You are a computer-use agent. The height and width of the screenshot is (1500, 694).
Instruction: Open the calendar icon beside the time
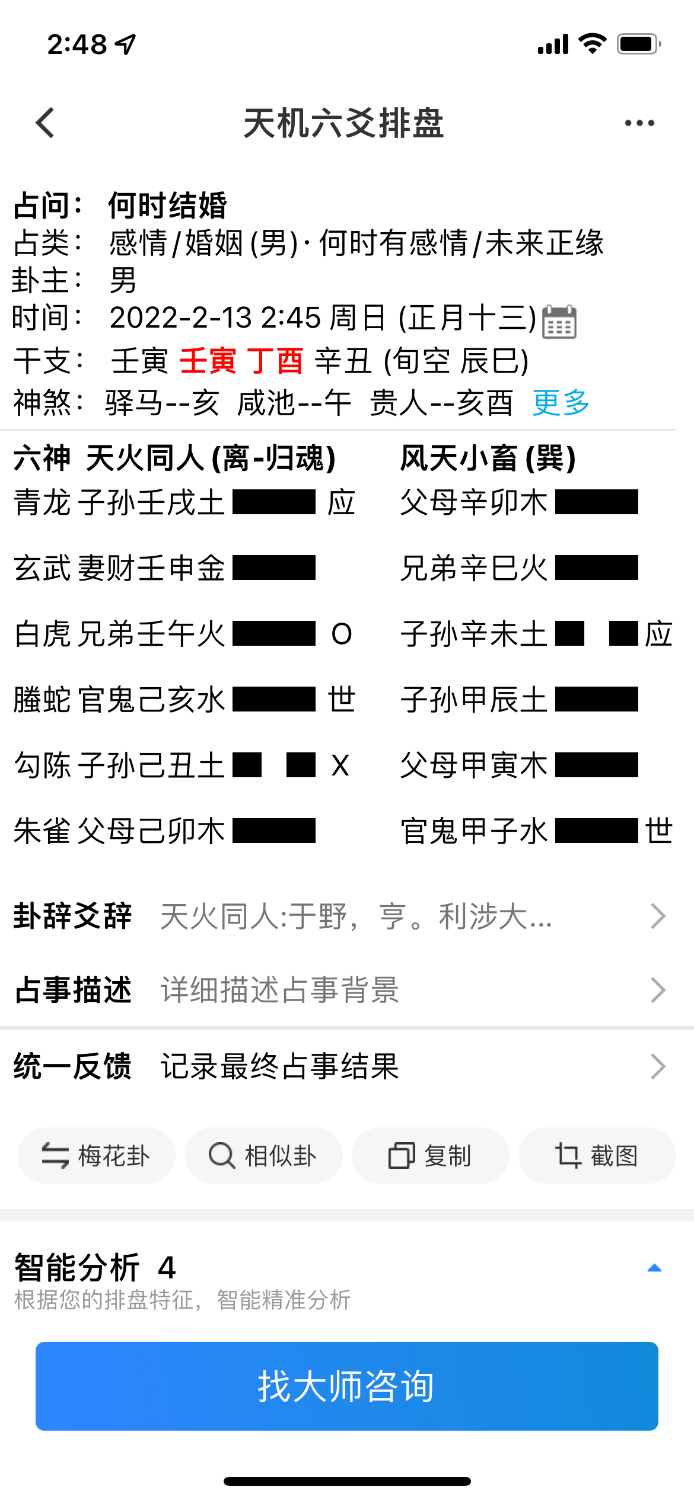point(559,321)
